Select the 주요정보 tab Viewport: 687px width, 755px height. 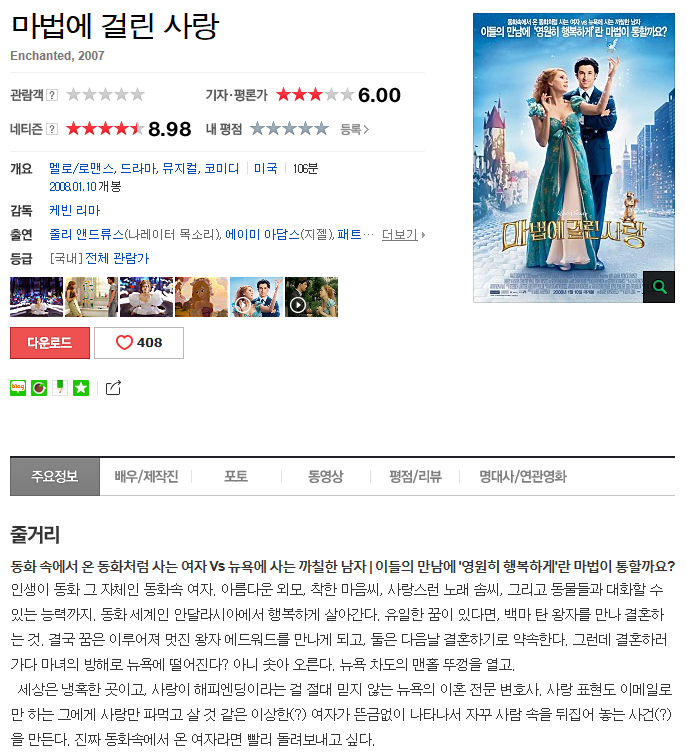tap(54, 476)
